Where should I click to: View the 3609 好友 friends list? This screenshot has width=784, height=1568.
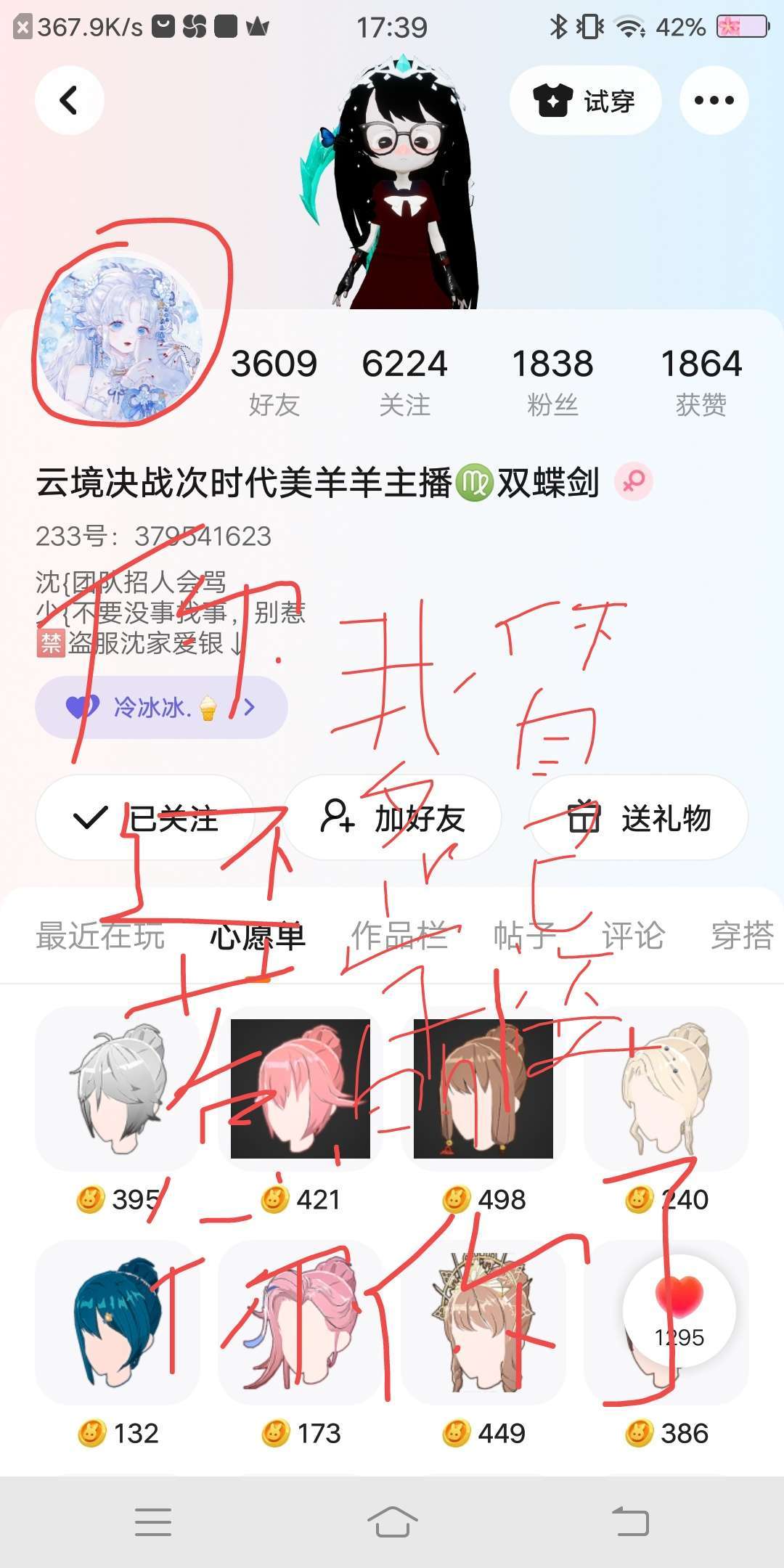(274, 382)
